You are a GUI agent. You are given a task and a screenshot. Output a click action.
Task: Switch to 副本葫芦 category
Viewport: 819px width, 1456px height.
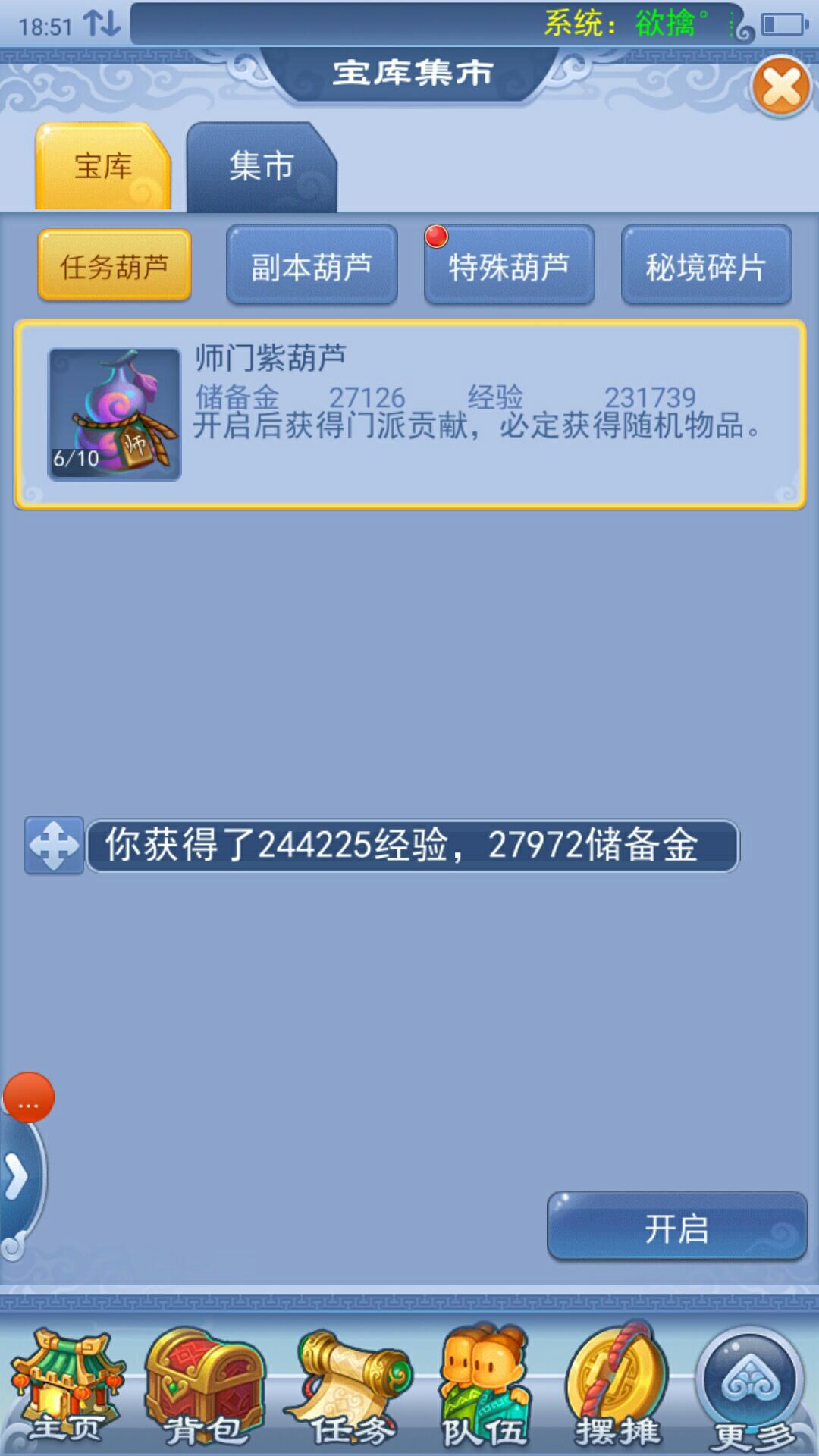pyautogui.click(x=312, y=266)
